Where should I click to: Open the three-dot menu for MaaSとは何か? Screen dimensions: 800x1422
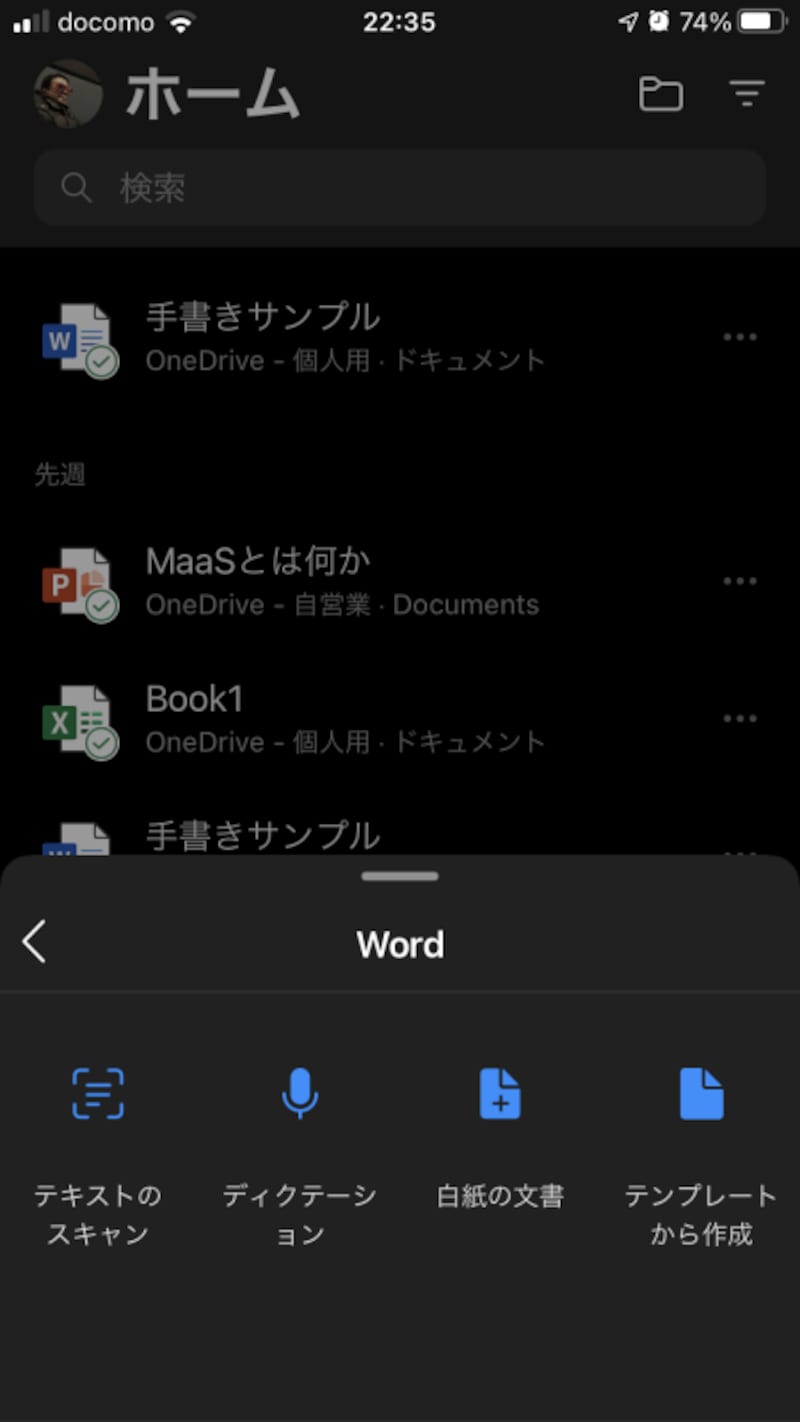point(741,580)
